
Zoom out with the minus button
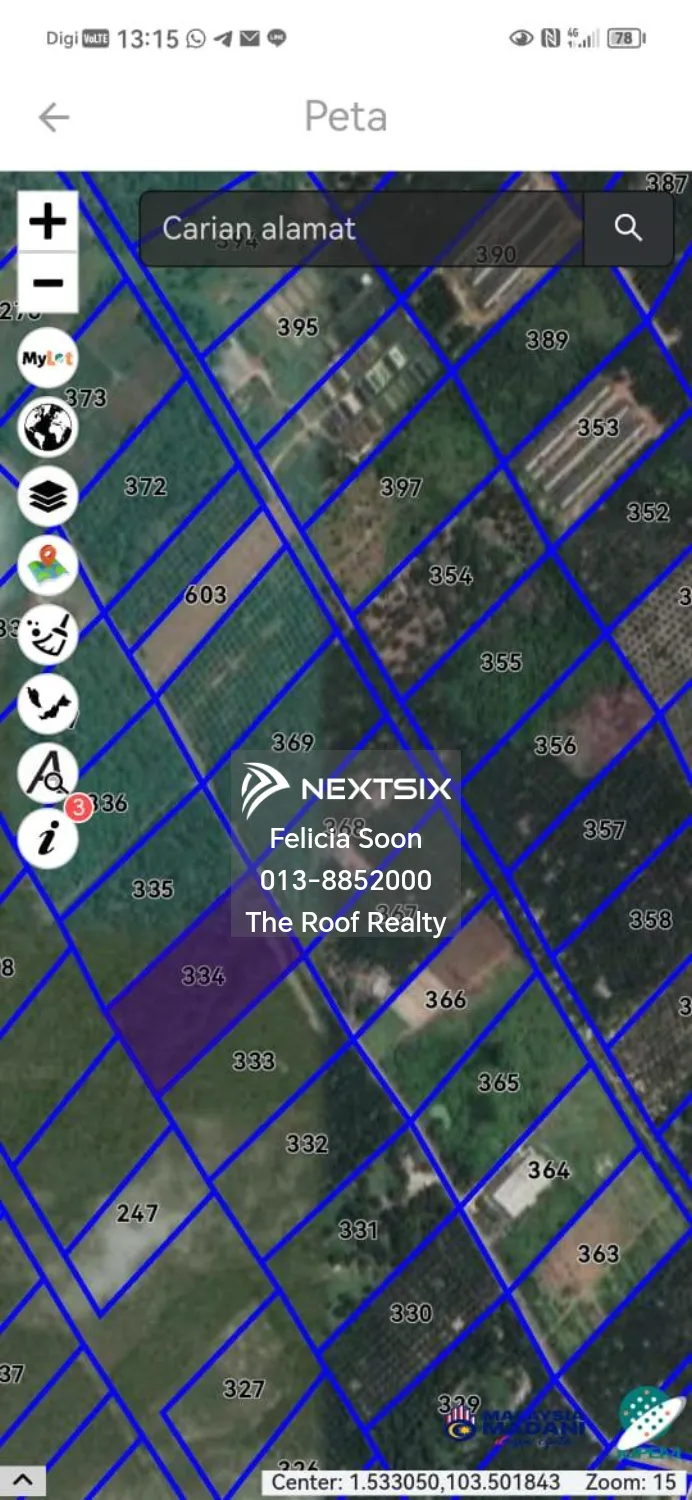pyautogui.click(x=48, y=283)
